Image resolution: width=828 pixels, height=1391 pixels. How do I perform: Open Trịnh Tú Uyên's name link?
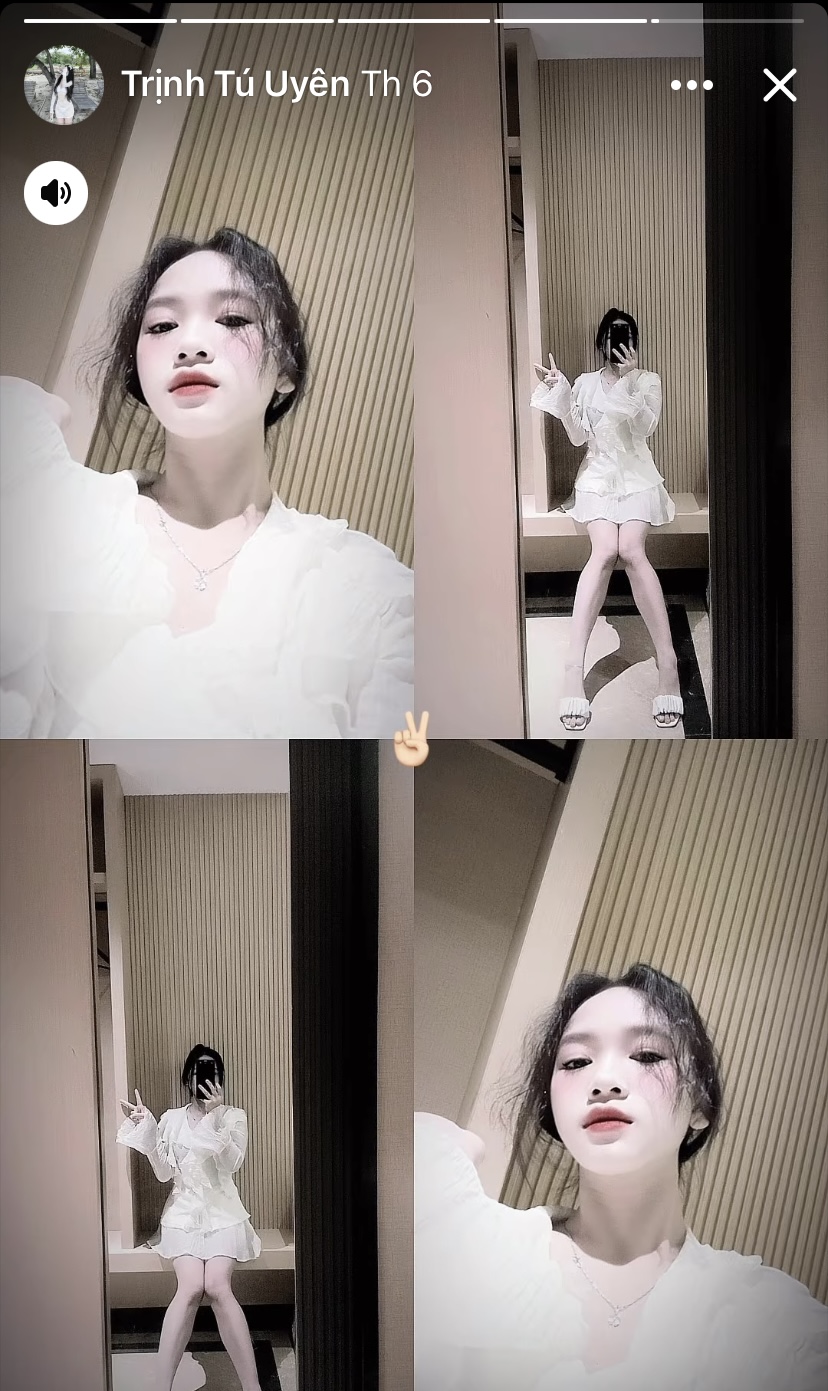point(235,85)
